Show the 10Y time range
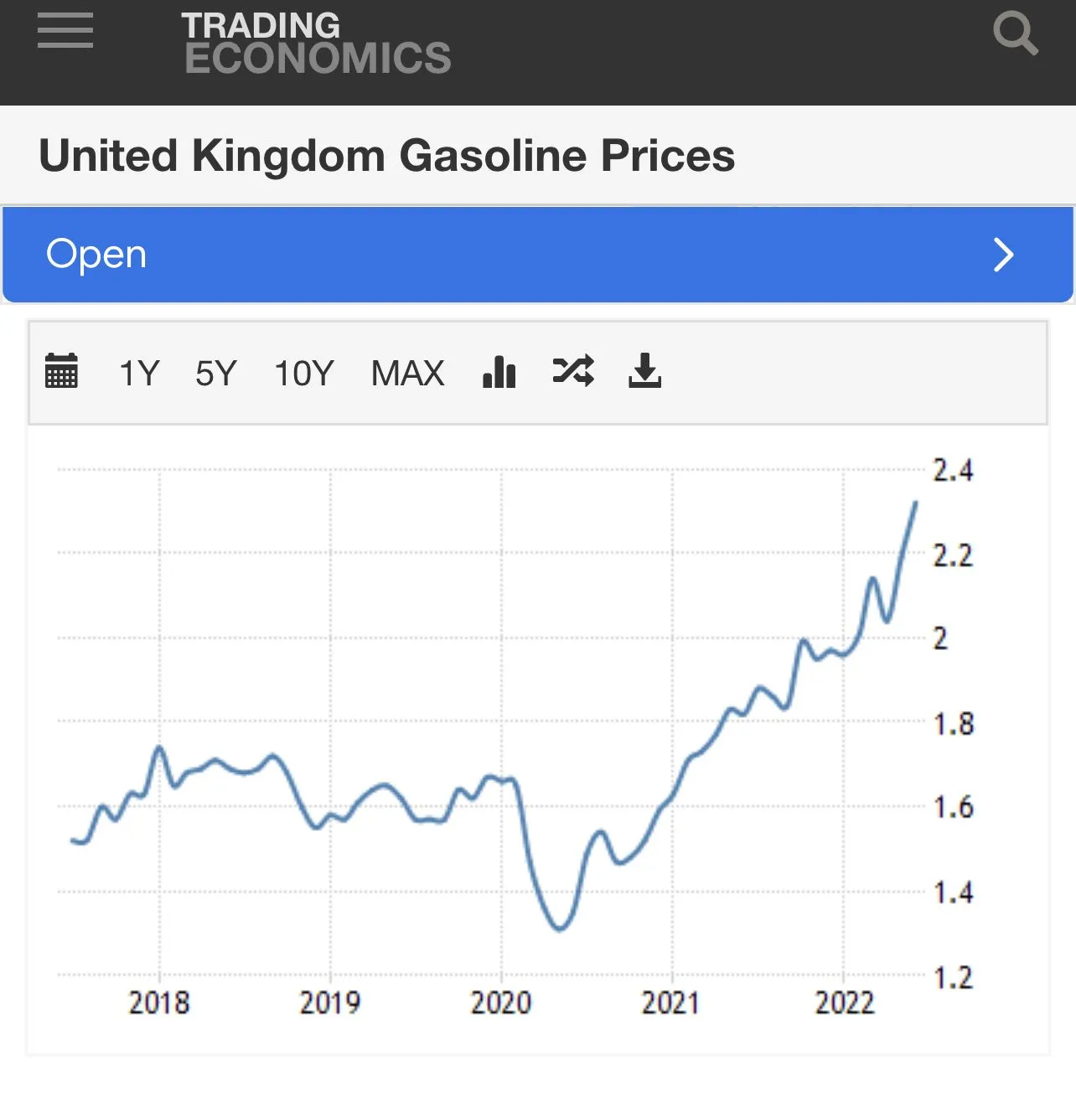Screen dimensions: 1076x1120 304,374
